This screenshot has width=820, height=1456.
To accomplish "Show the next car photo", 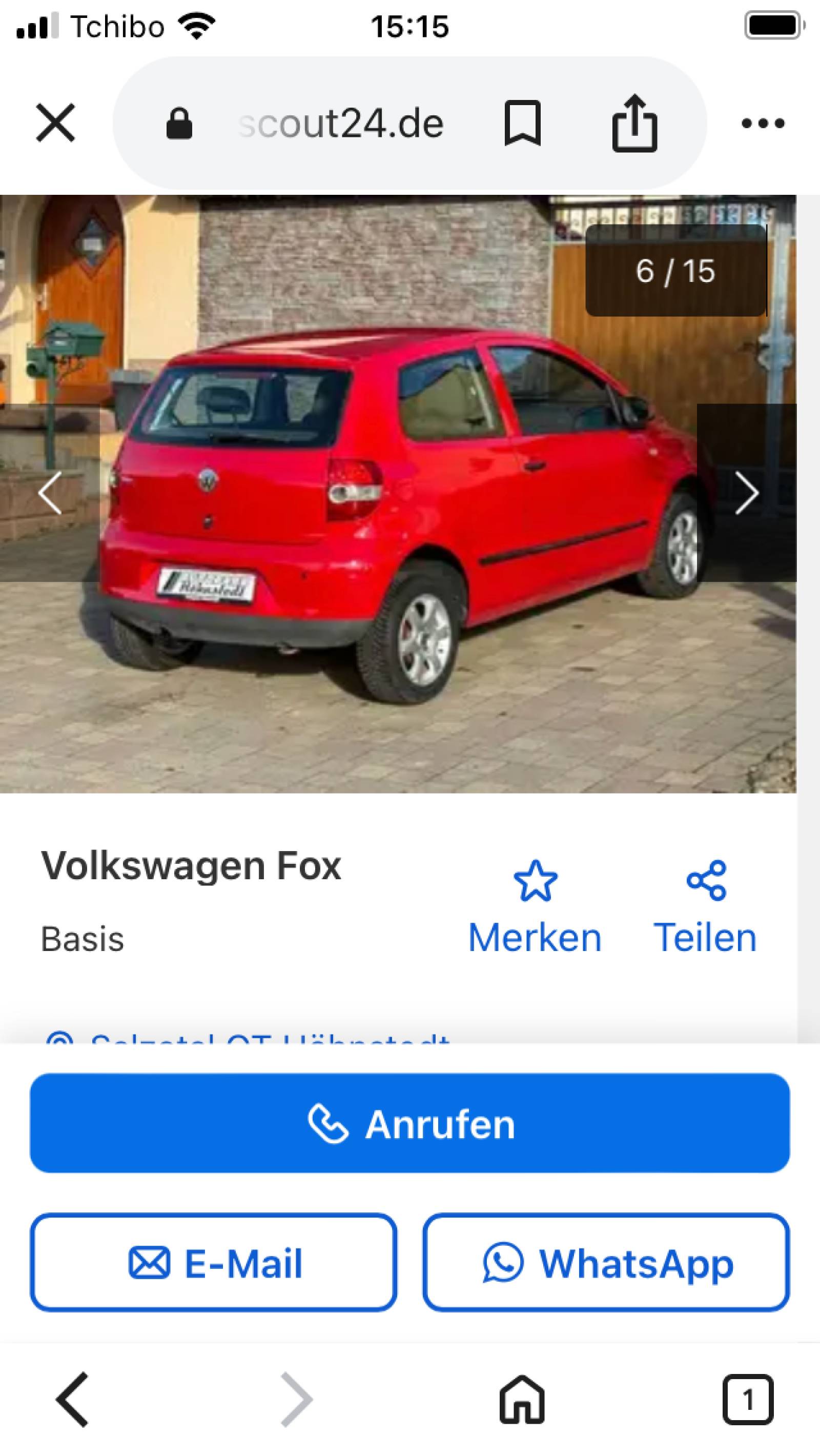I will [x=746, y=493].
